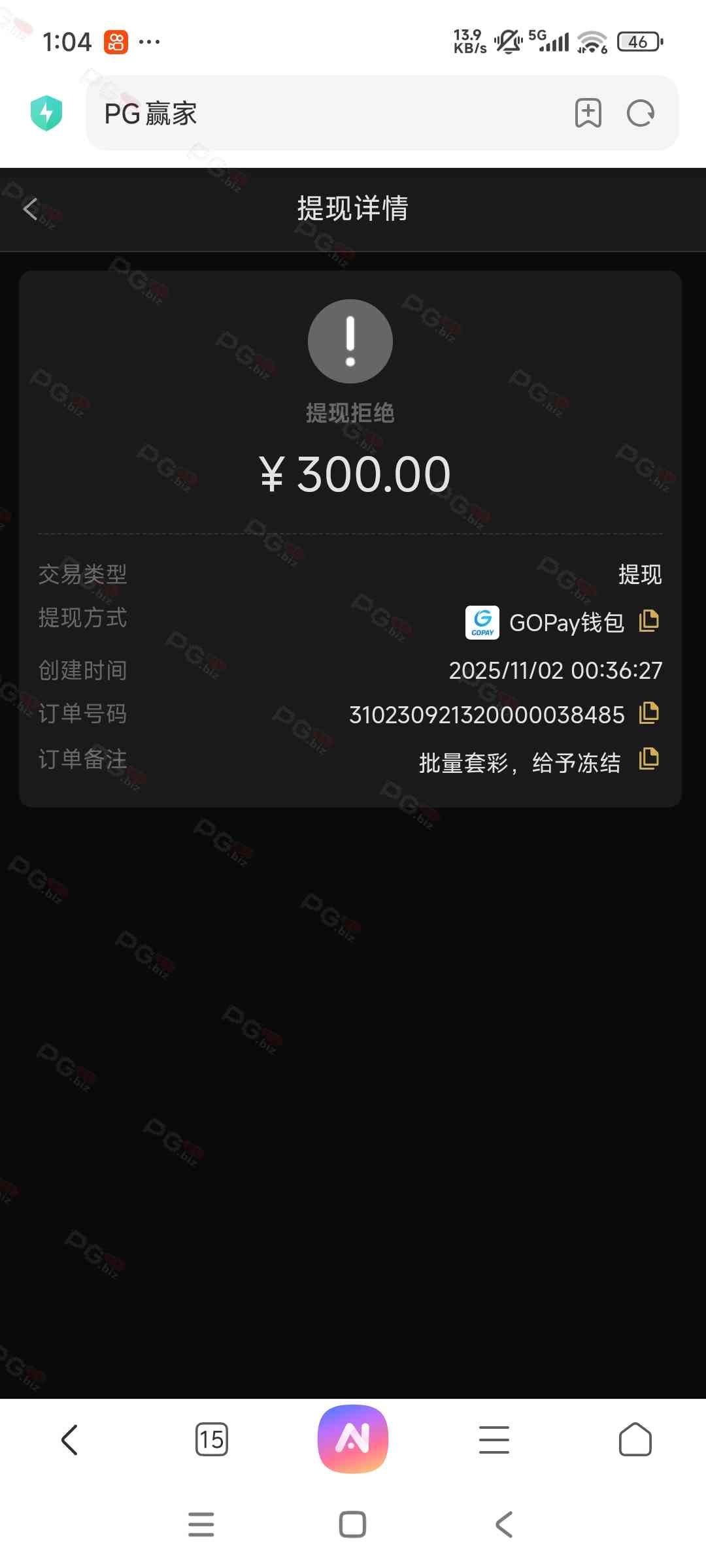Go to the browser home page
The height and width of the screenshot is (1568, 706).
[x=635, y=1440]
